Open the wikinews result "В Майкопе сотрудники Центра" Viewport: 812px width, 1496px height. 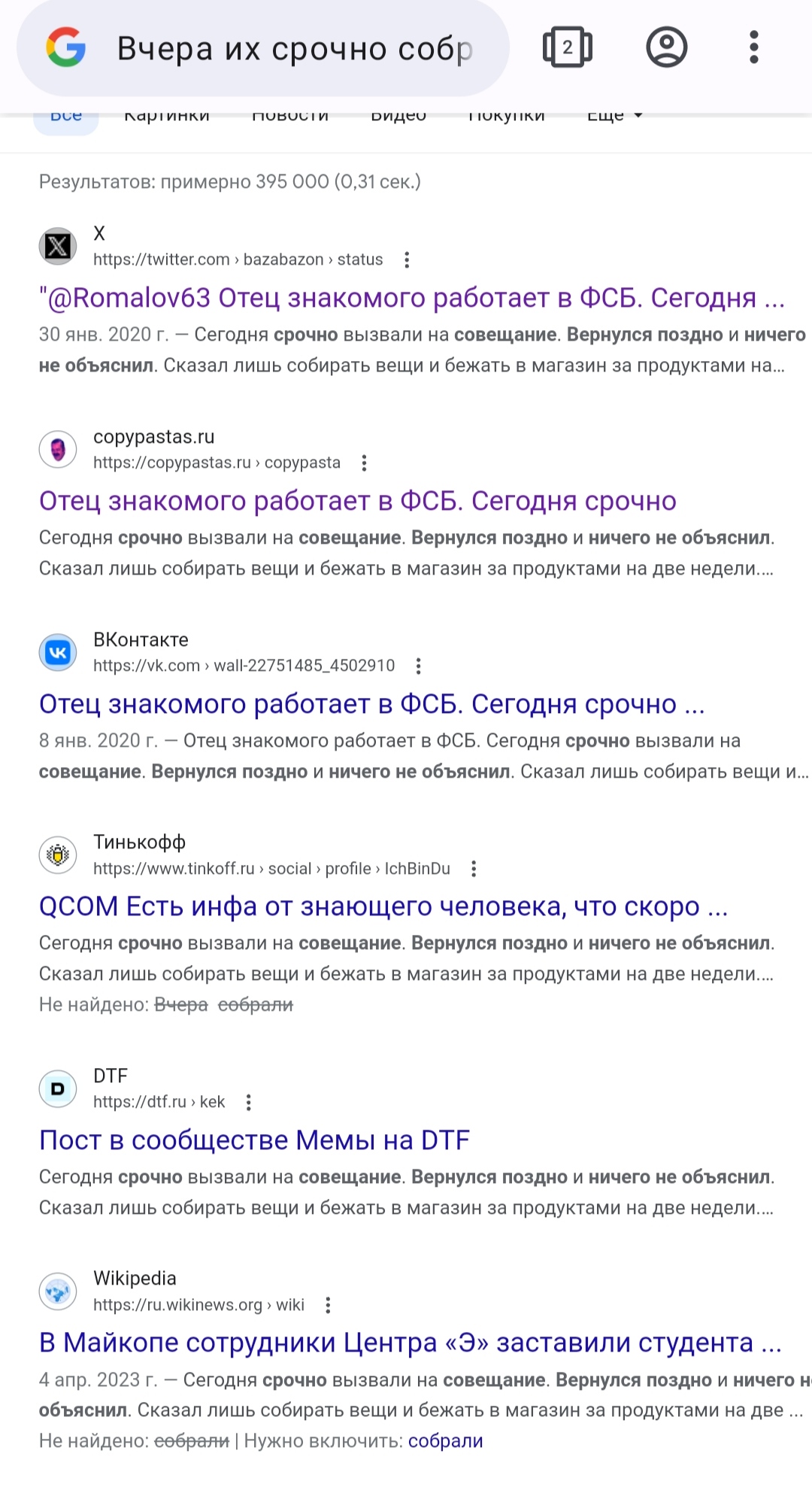[411, 1343]
